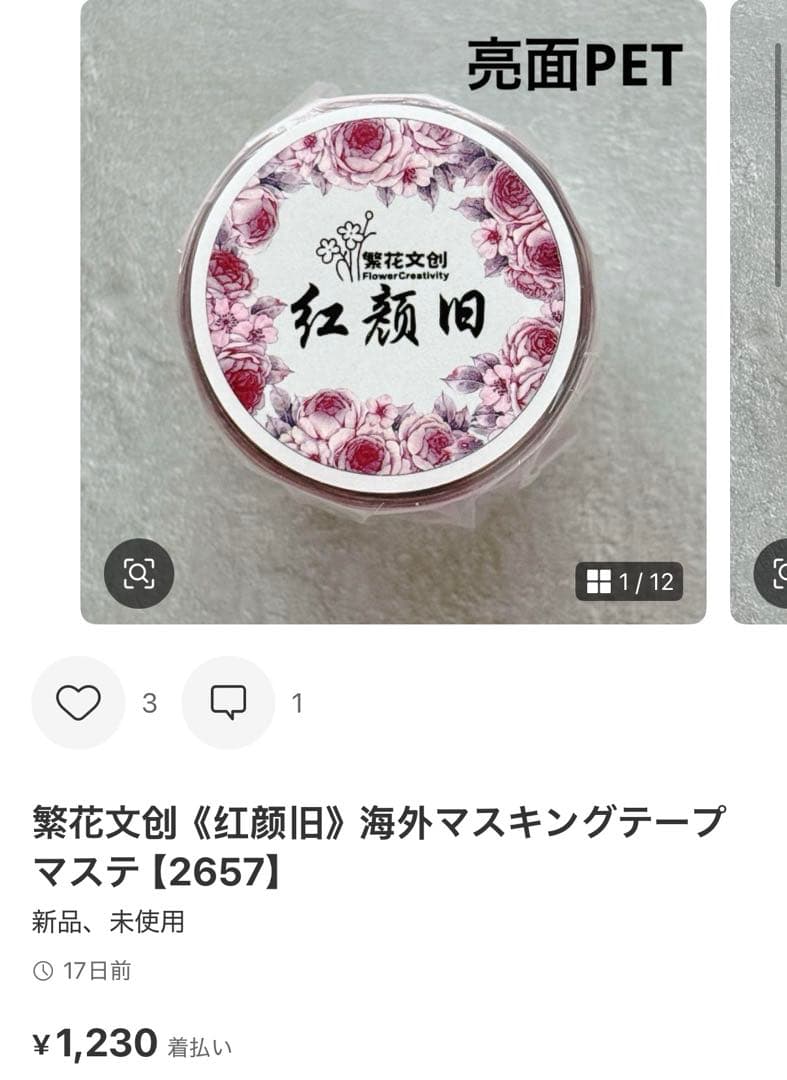
Task: Like this masking tape listing
Action: tap(78, 703)
